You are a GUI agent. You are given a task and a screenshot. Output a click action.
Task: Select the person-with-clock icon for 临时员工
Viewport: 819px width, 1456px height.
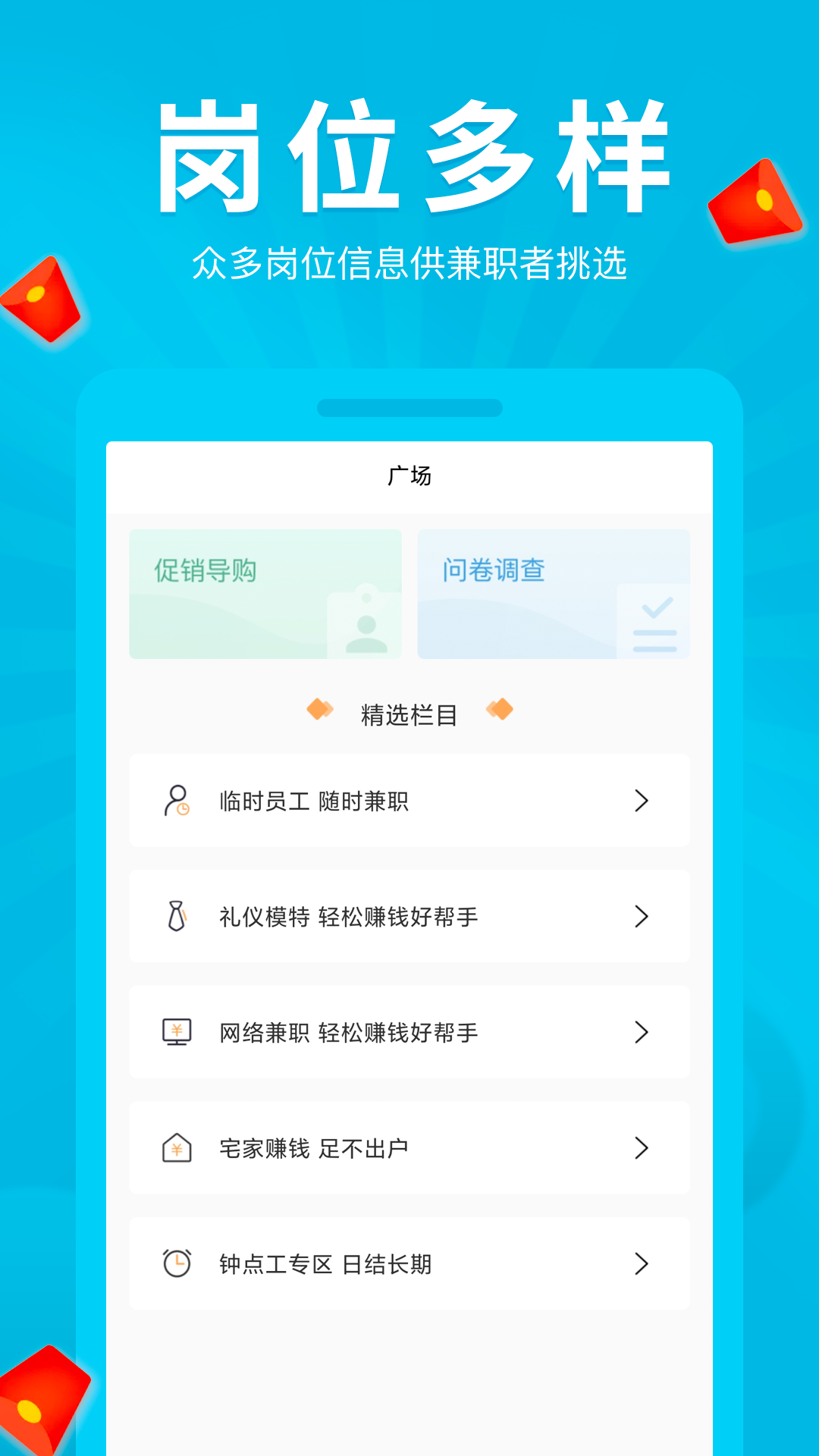pos(176,800)
